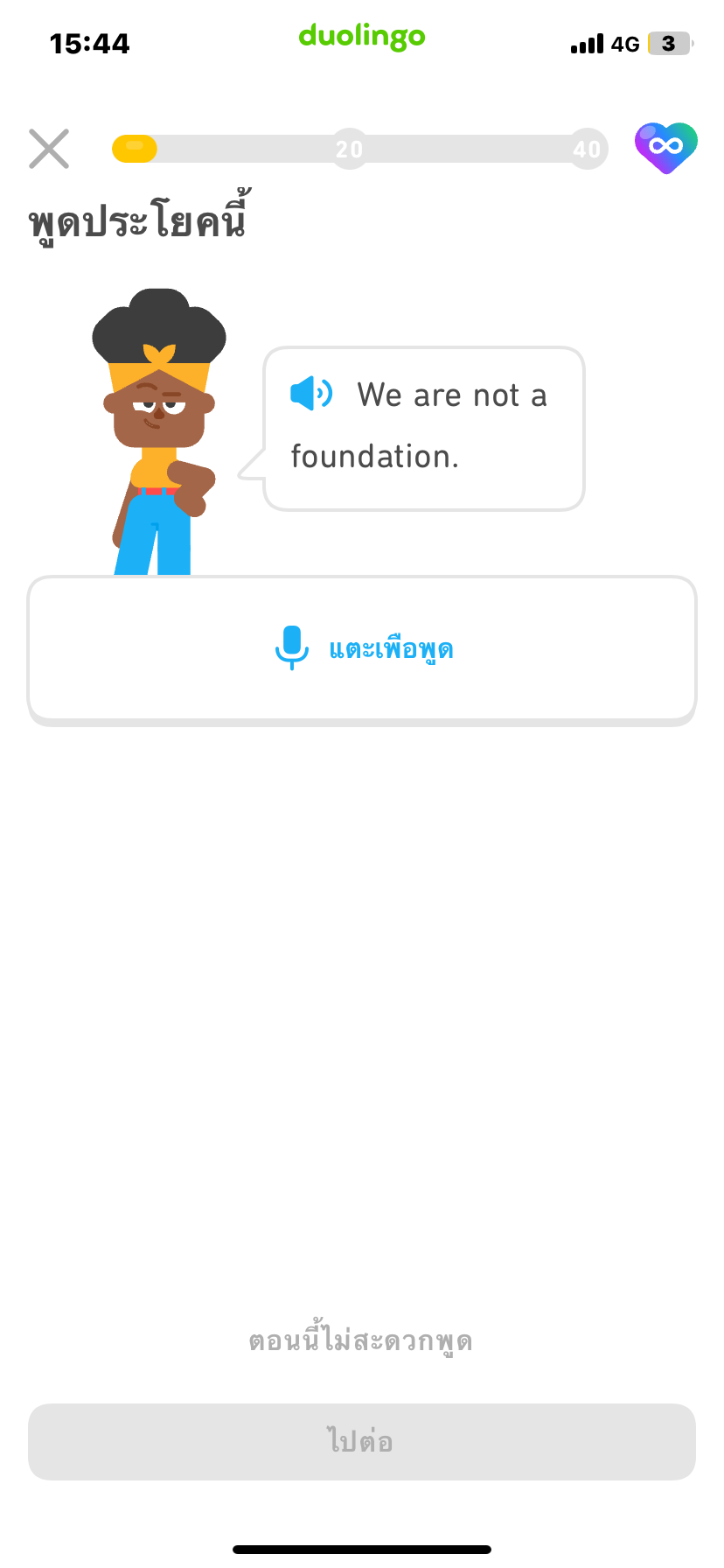Tap the ไปต่อ continue button

[362, 1442]
